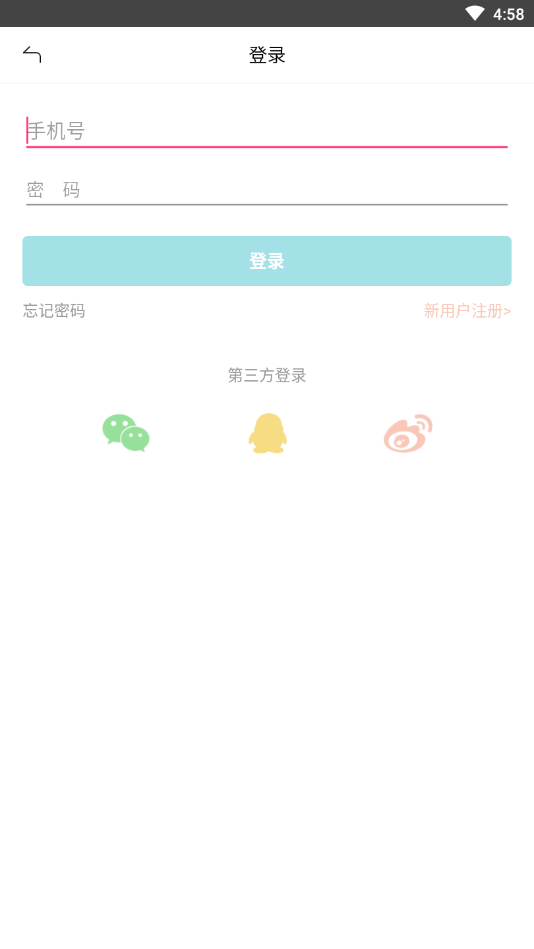Viewport: 534px width, 949px height.
Task: Log in with Weibo
Action: (408, 433)
